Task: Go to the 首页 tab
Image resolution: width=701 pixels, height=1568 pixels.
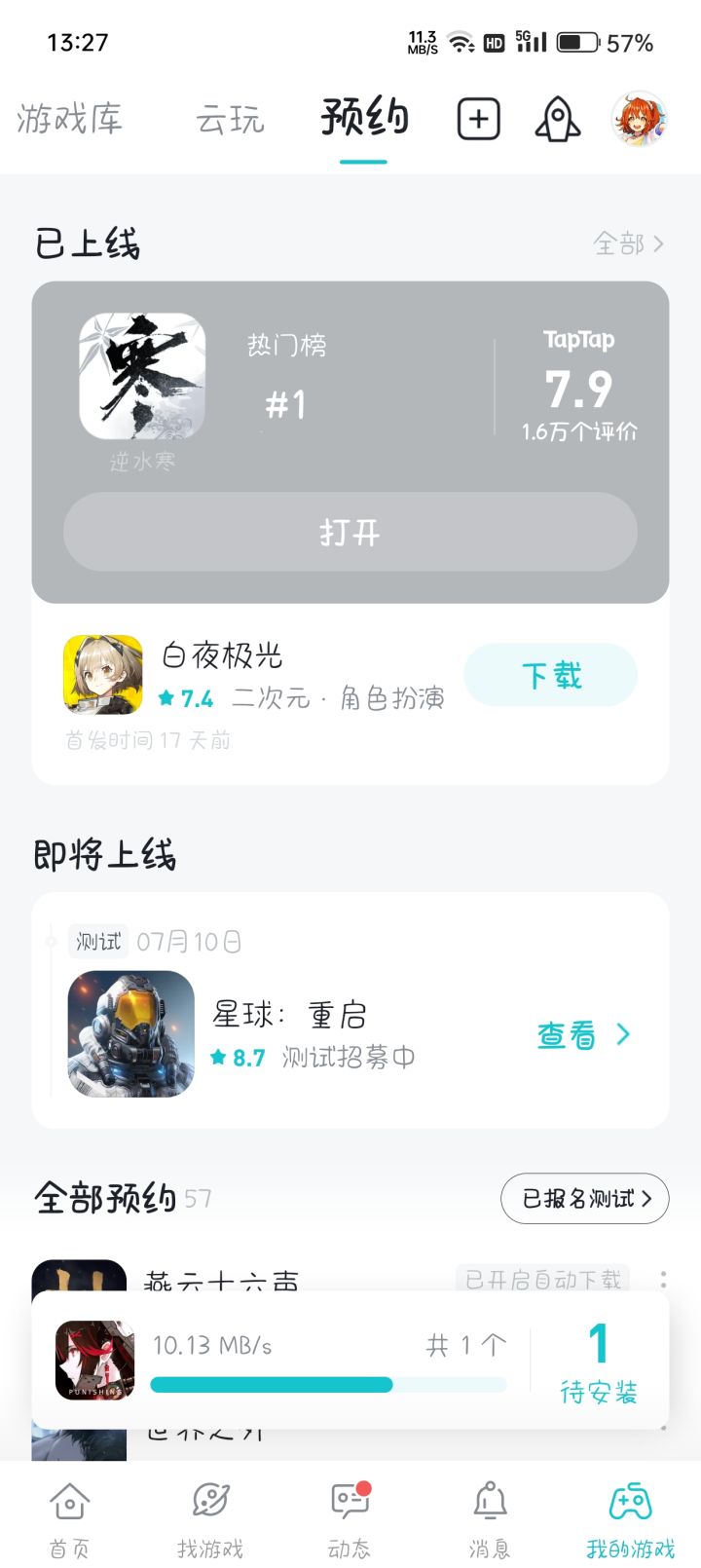Action: coord(70,1517)
